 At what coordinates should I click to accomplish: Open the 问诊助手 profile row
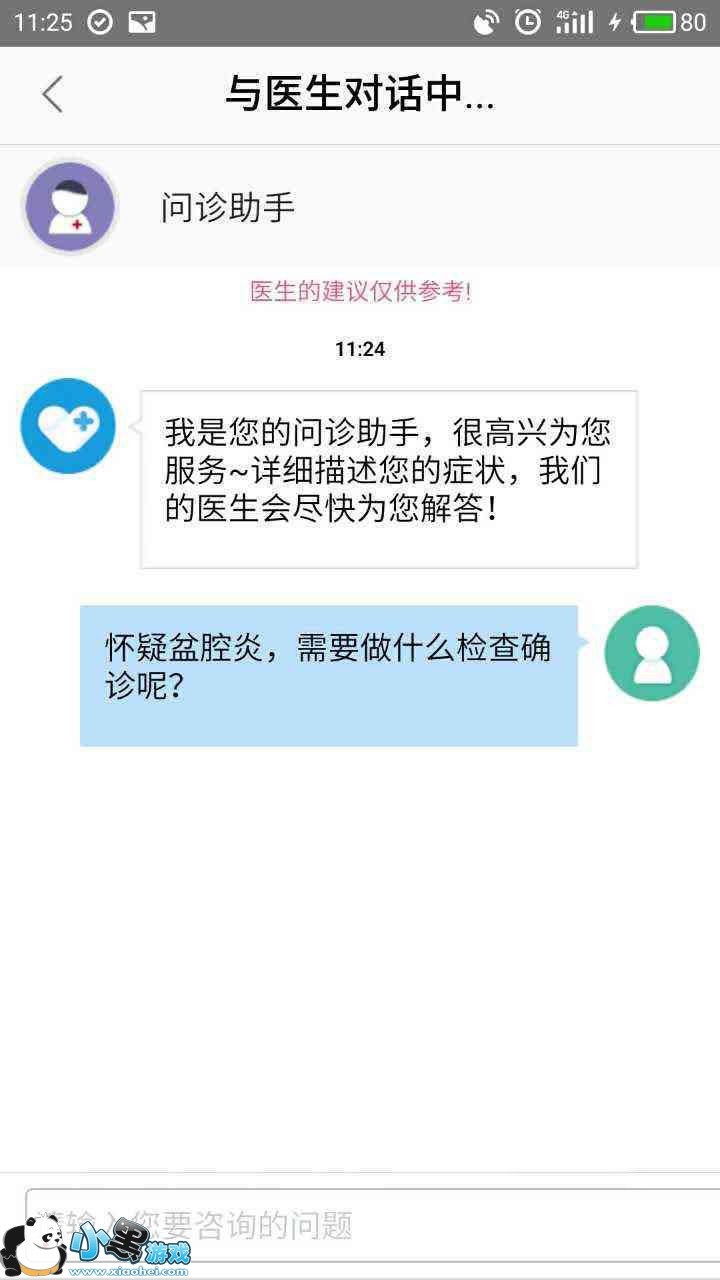[x=360, y=207]
